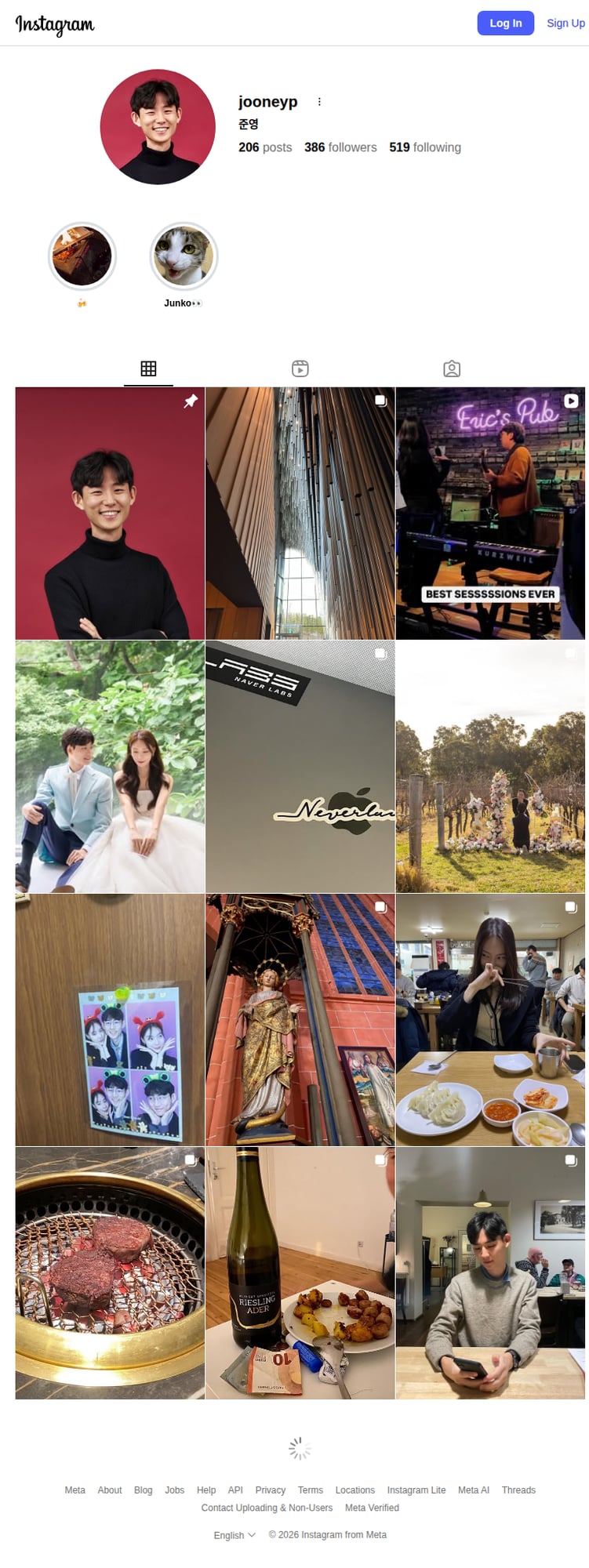This screenshot has height=1568, width=589.
Task: Expand the English language selector
Action: [235, 1535]
